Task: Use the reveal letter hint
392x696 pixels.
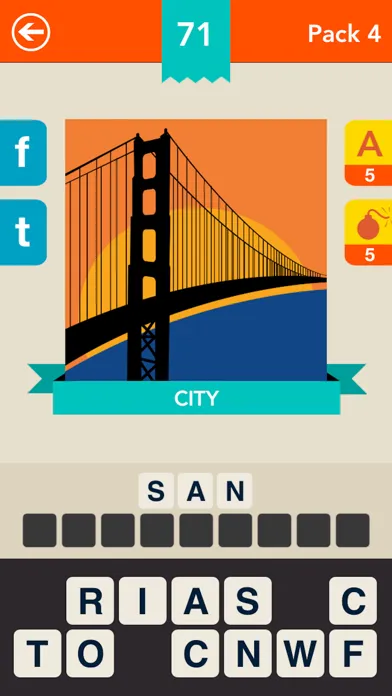Action: pyautogui.click(x=369, y=152)
